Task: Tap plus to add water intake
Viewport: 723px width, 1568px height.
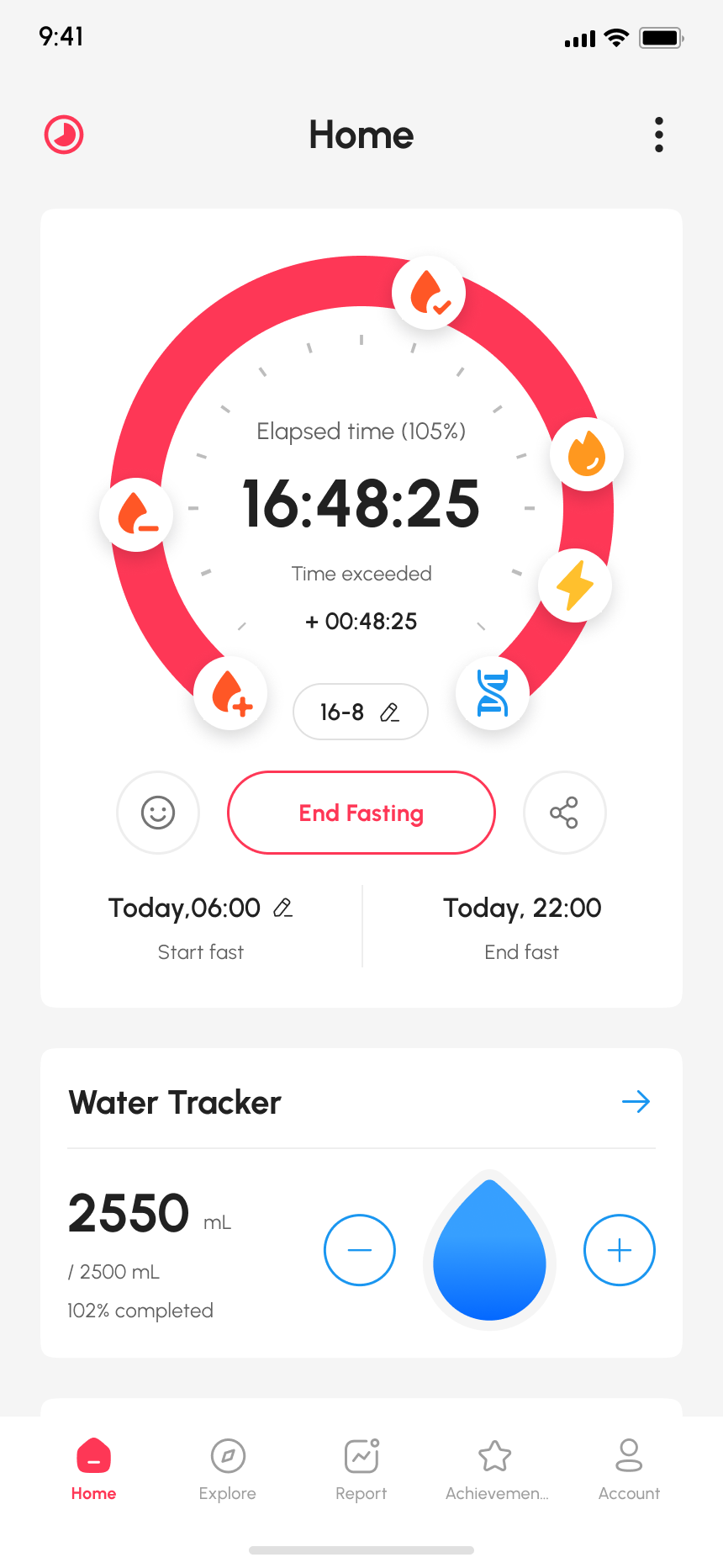Action: pos(620,1250)
